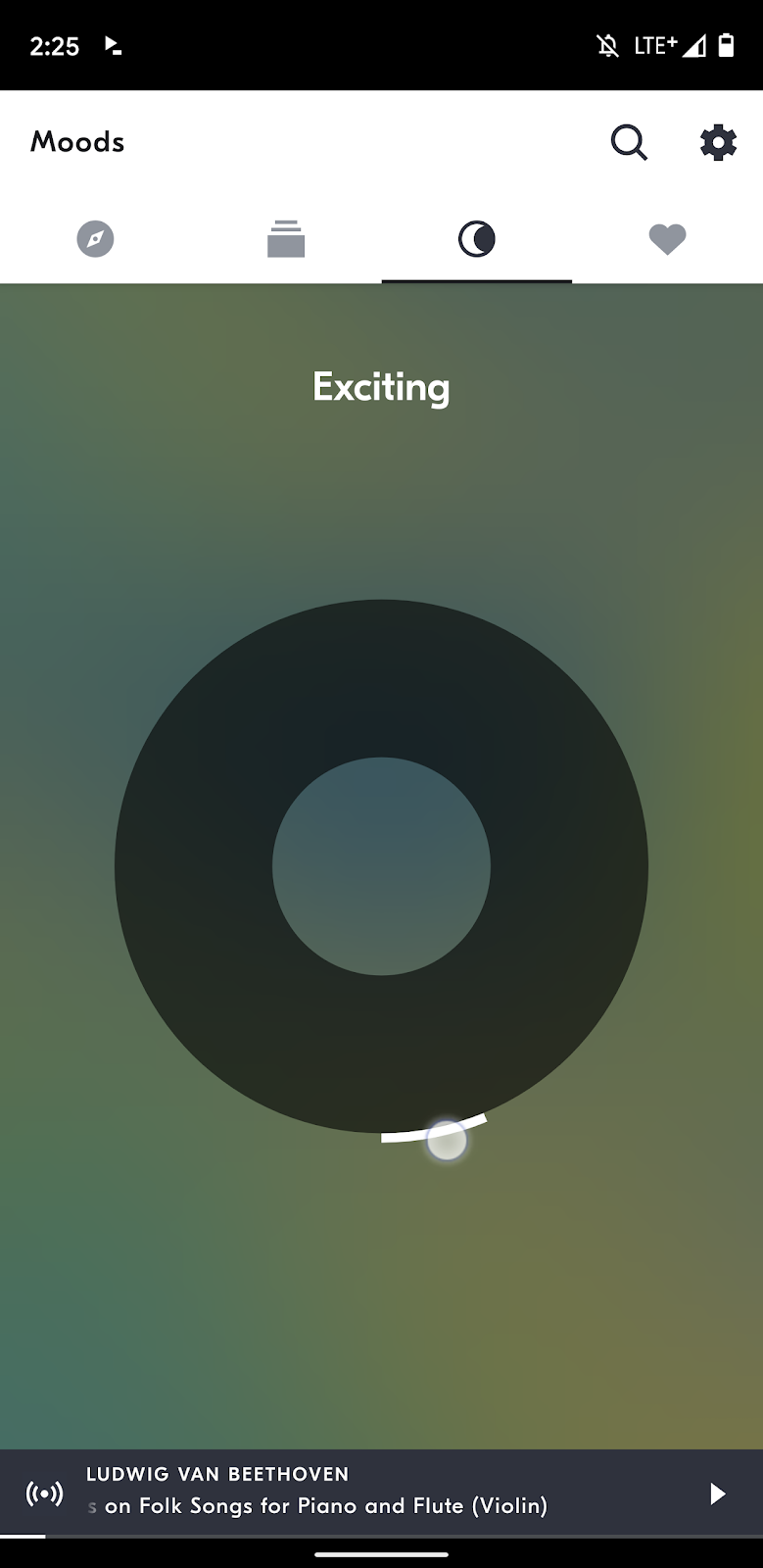The width and height of the screenshot is (763, 1568).
Task: Open the Browse library tab icon
Action: coord(286,238)
